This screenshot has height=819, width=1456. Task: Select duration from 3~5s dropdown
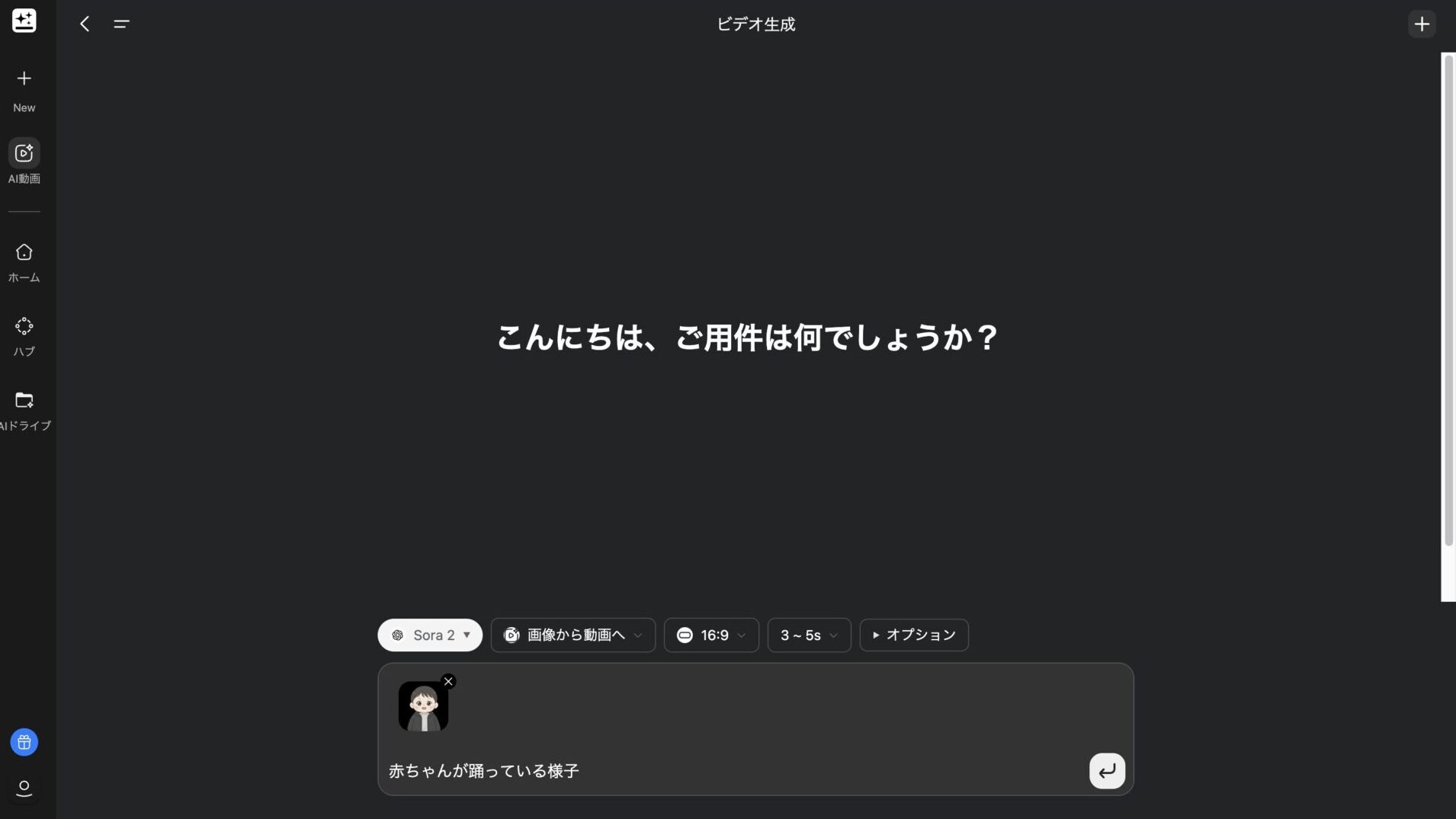point(809,635)
